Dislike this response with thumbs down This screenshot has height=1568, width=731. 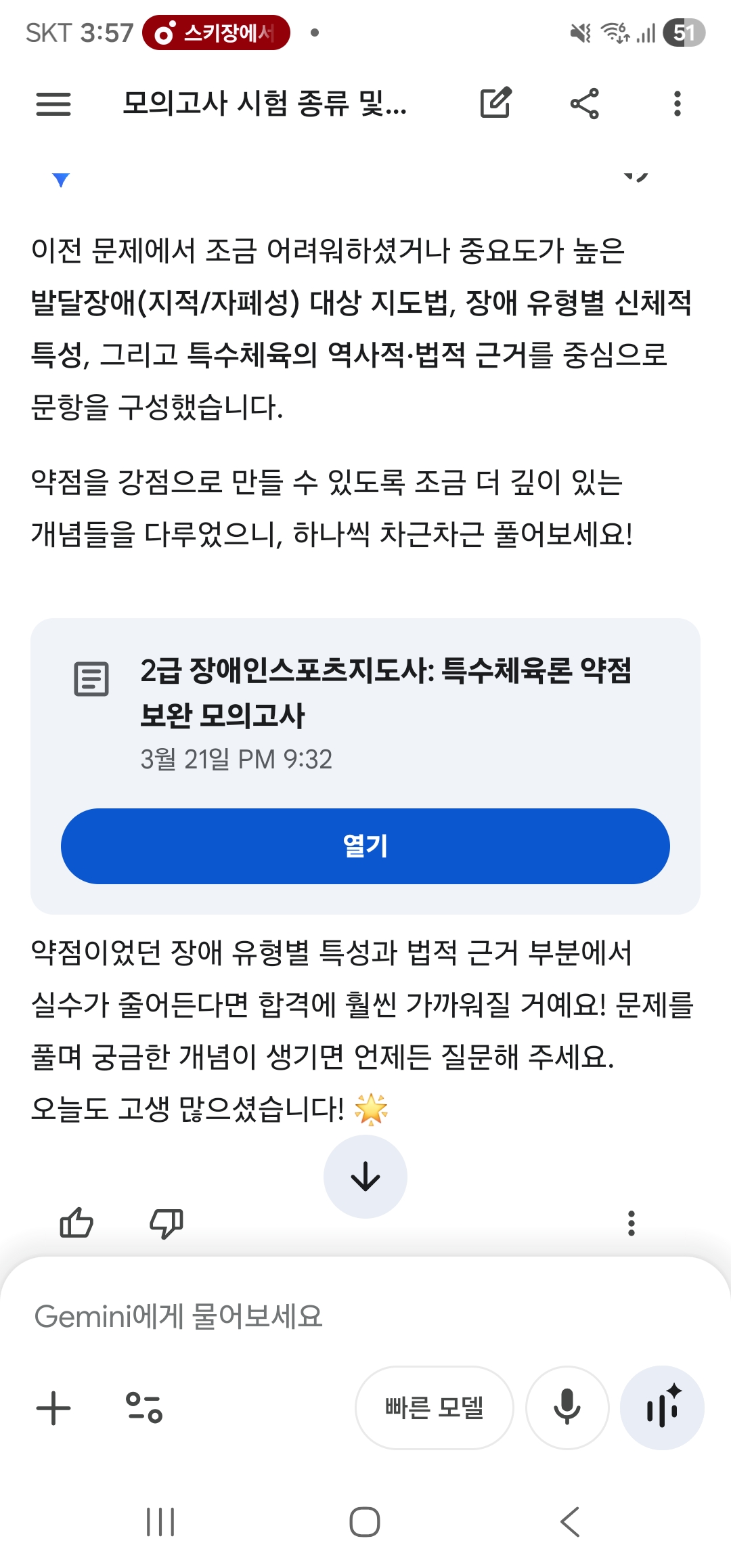point(167,1223)
